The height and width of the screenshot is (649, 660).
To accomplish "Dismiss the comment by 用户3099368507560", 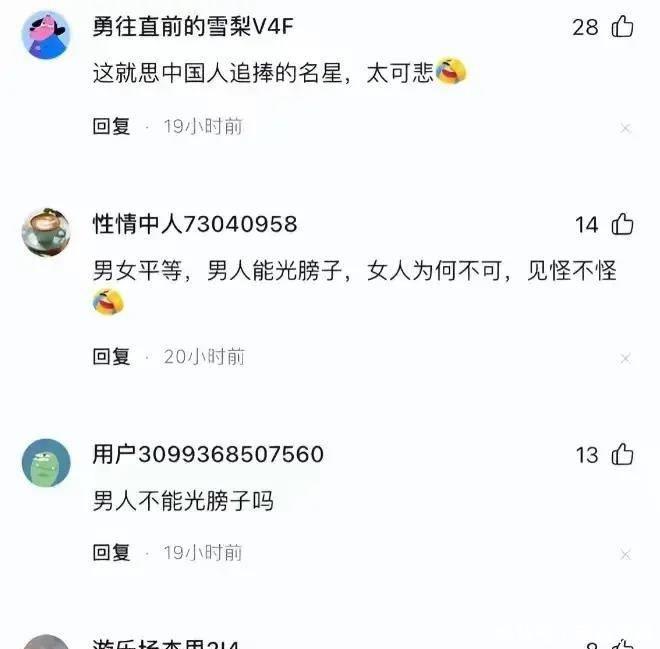I will [625, 555].
